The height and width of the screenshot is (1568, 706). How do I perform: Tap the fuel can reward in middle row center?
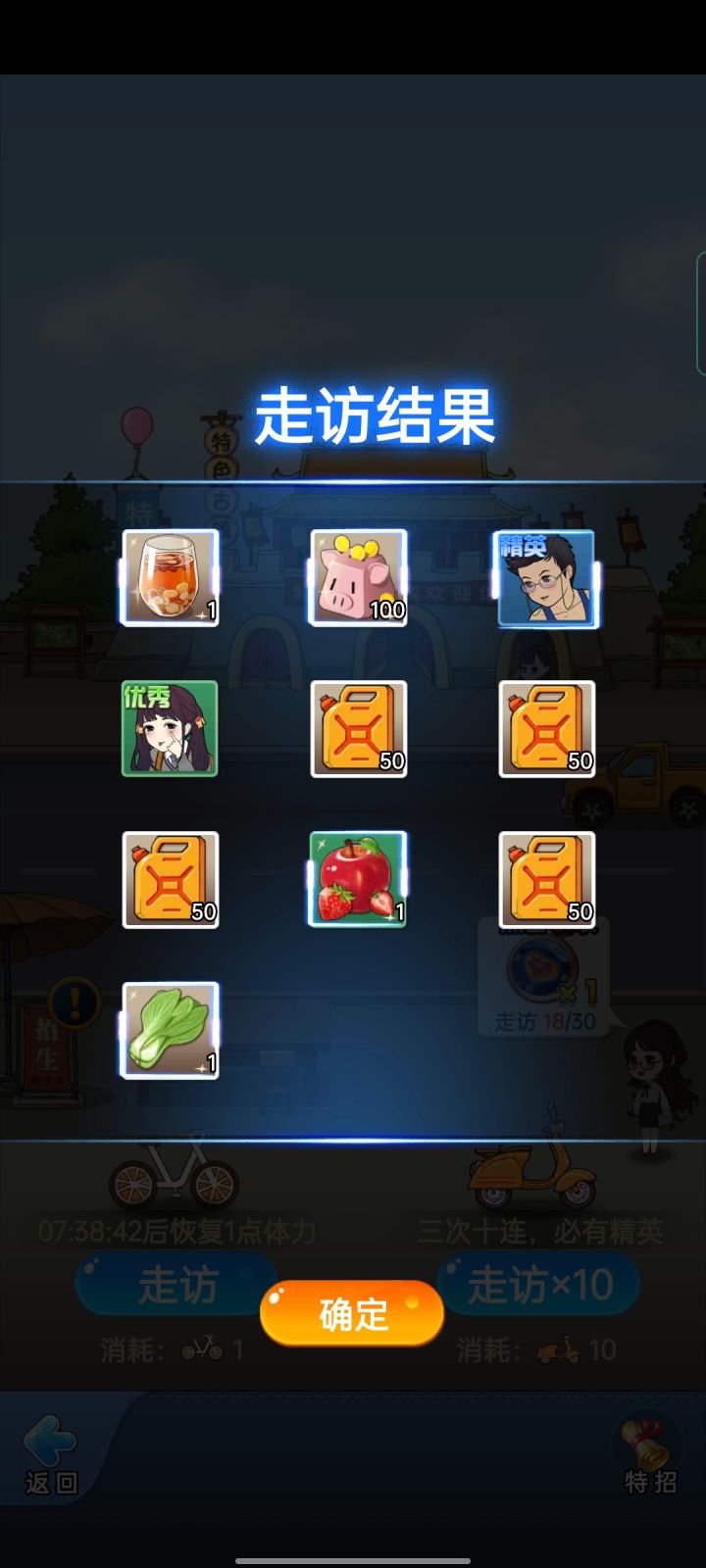(x=357, y=729)
